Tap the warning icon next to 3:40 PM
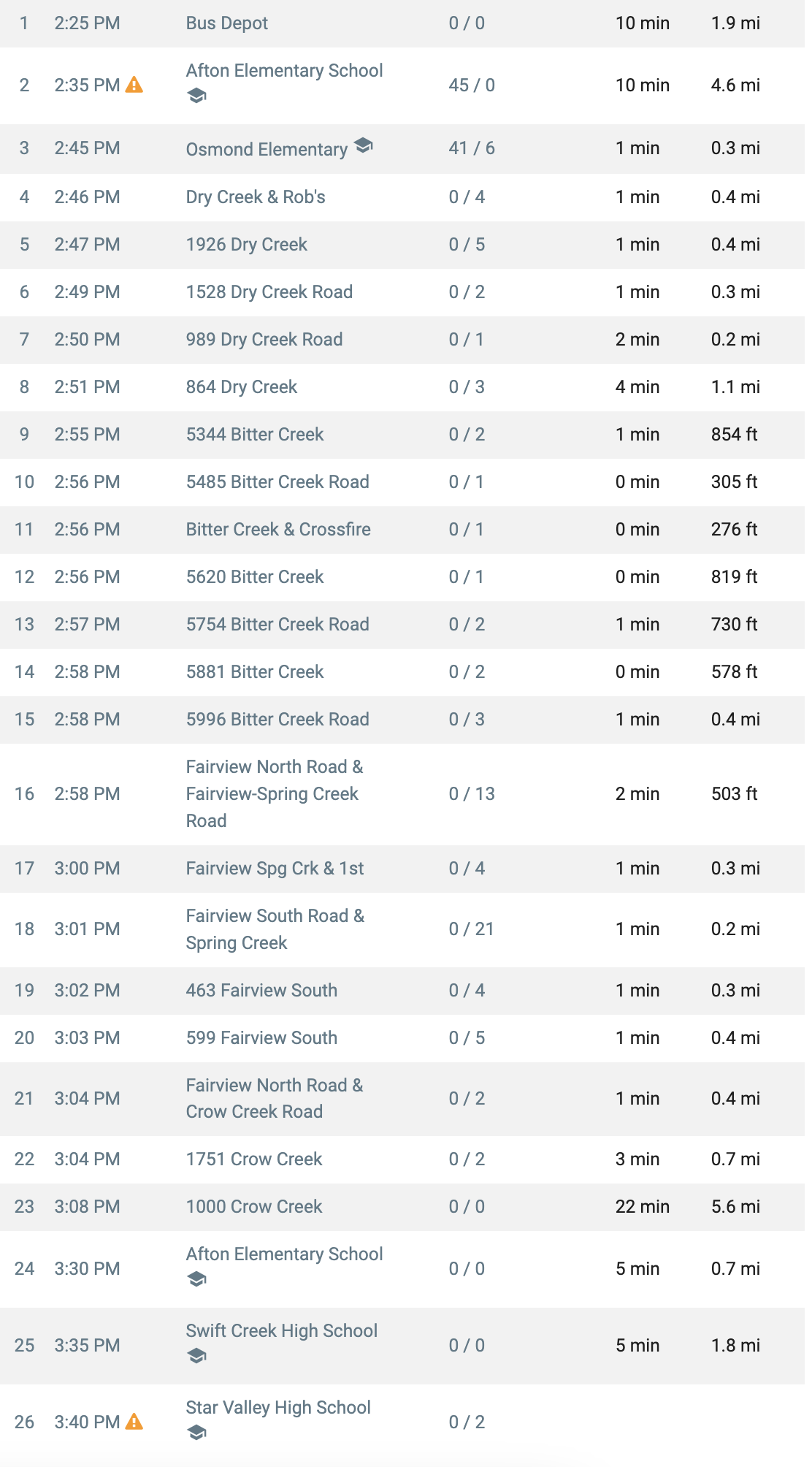 click(134, 1422)
